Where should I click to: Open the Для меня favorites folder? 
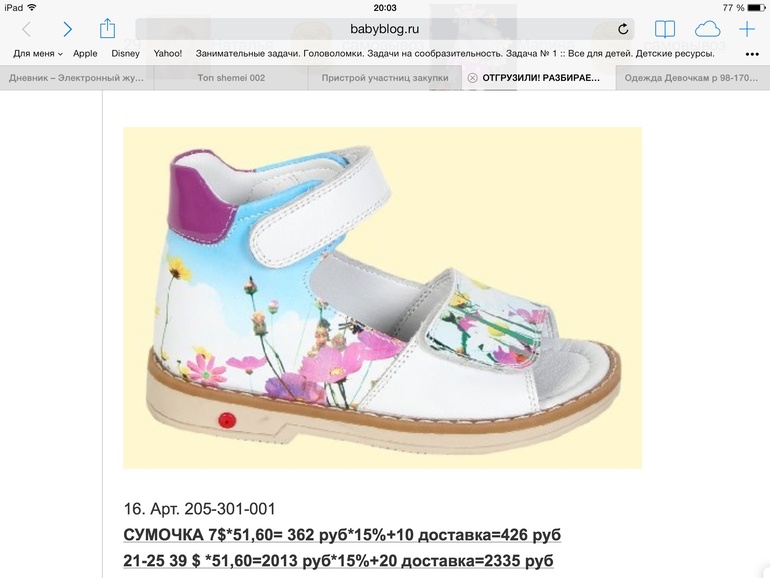pos(37,53)
